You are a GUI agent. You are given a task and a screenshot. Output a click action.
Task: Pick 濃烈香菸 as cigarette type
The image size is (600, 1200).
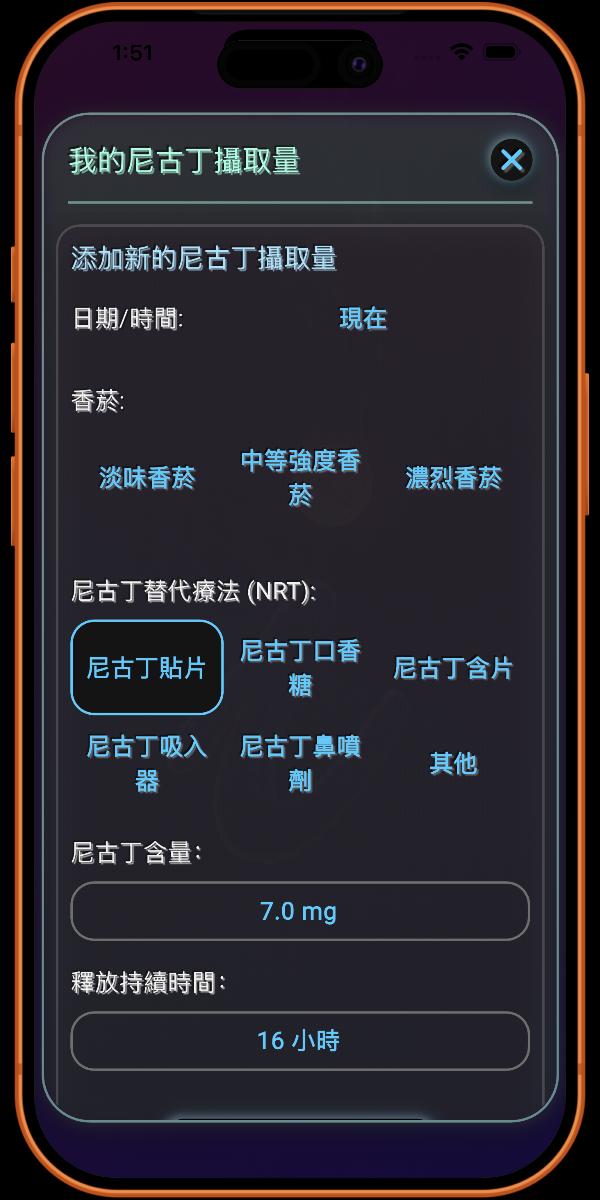453,478
